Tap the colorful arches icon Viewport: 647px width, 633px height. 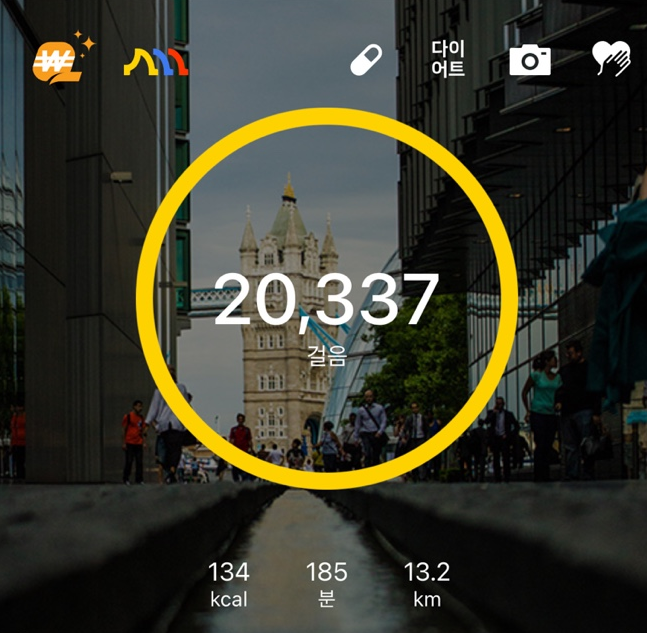pyautogui.click(x=156, y=62)
